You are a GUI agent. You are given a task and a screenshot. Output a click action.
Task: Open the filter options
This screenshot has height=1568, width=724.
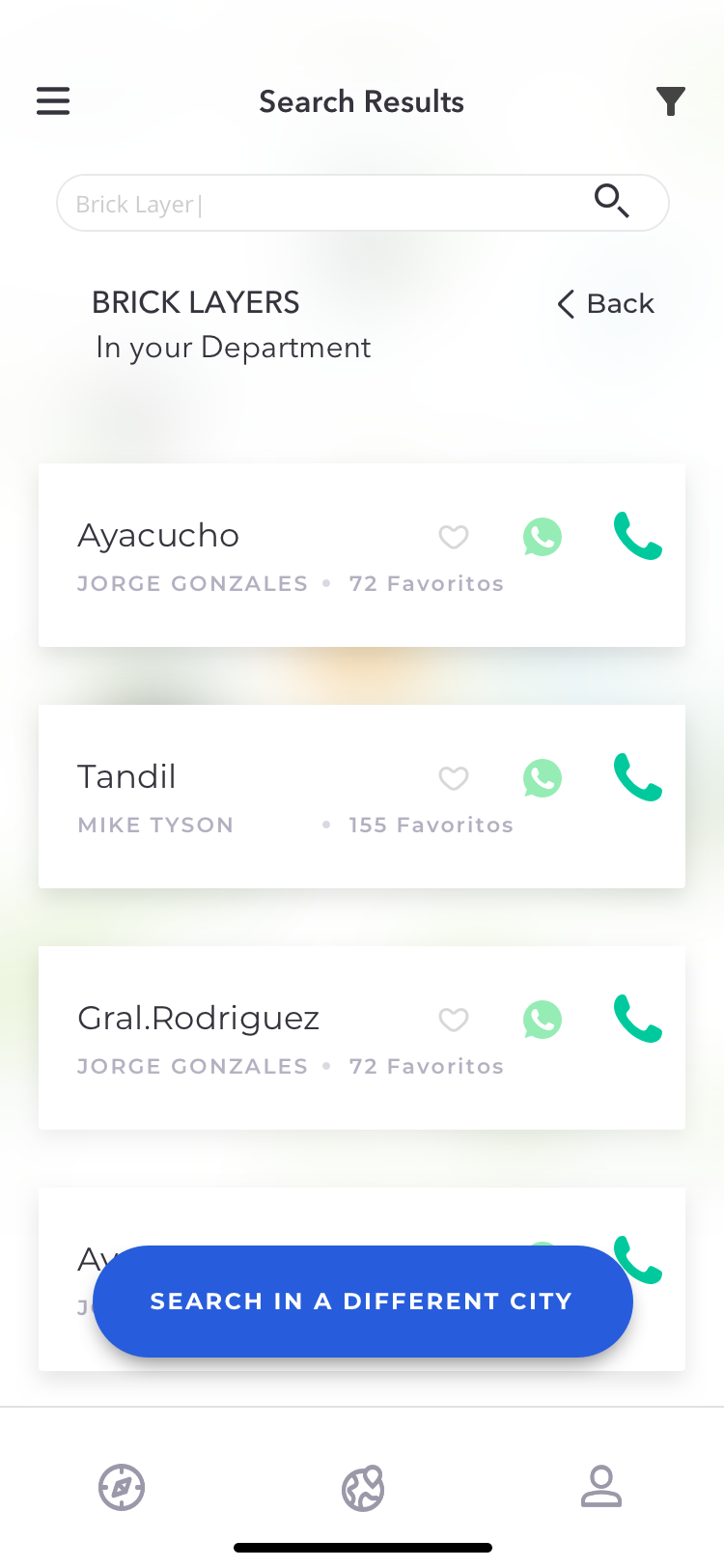pyautogui.click(x=670, y=100)
